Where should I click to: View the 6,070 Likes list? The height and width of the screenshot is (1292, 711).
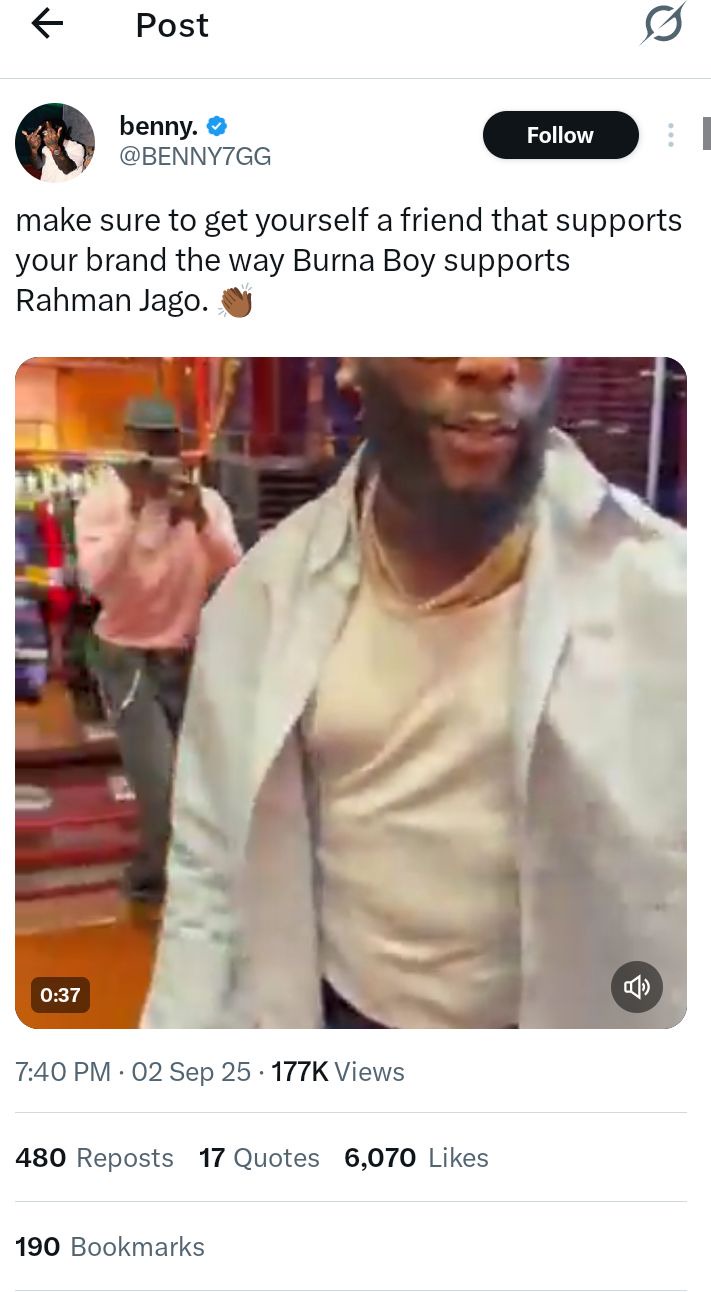(x=416, y=1158)
